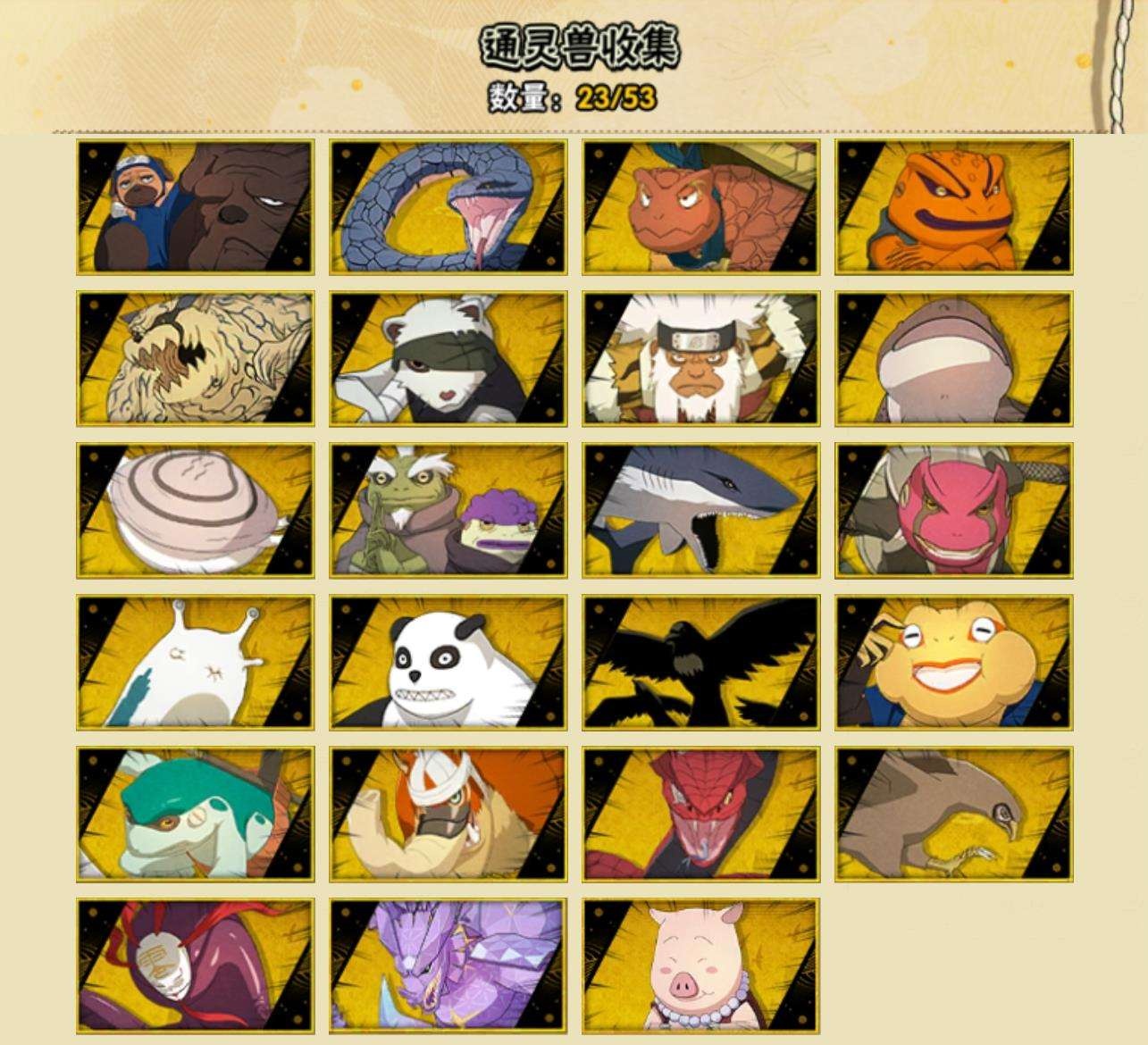The height and width of the screenshot is (1045, 1148).
Task: View the white-masked crimson creature card
Action: click(x=195, y=966)
